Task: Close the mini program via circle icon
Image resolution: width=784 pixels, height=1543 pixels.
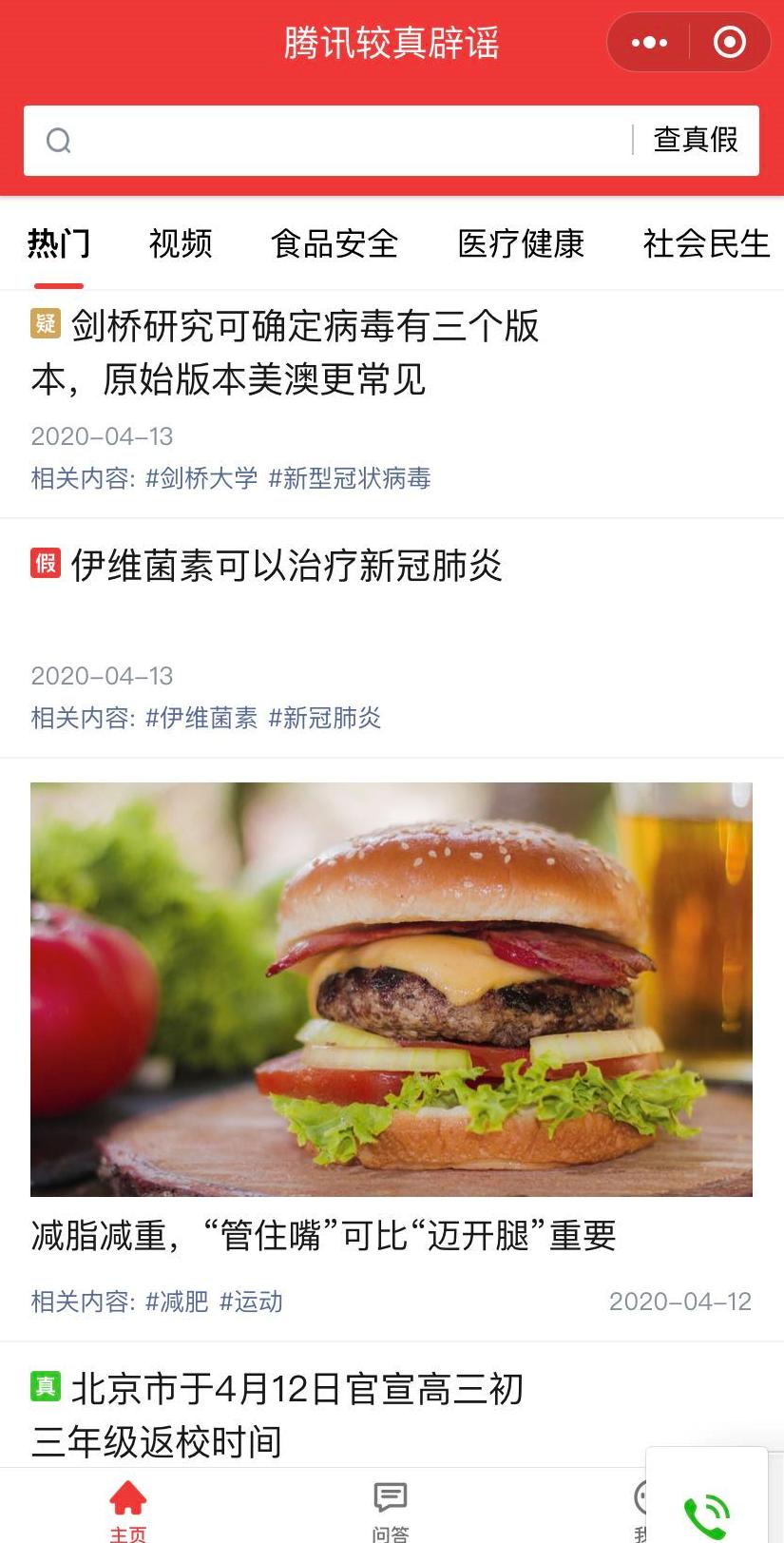Action: [729, 43]
